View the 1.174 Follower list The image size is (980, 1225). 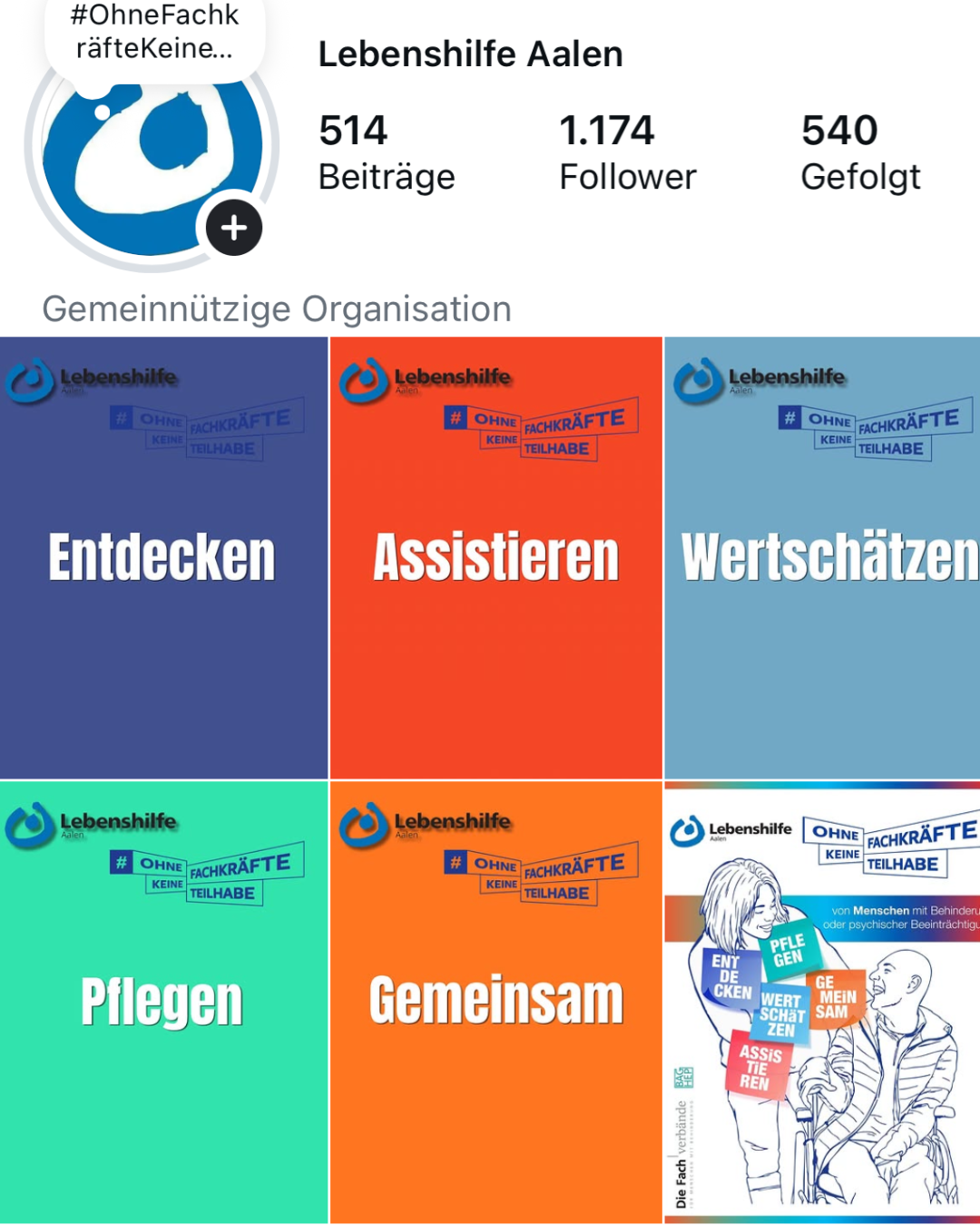[627, 152]
